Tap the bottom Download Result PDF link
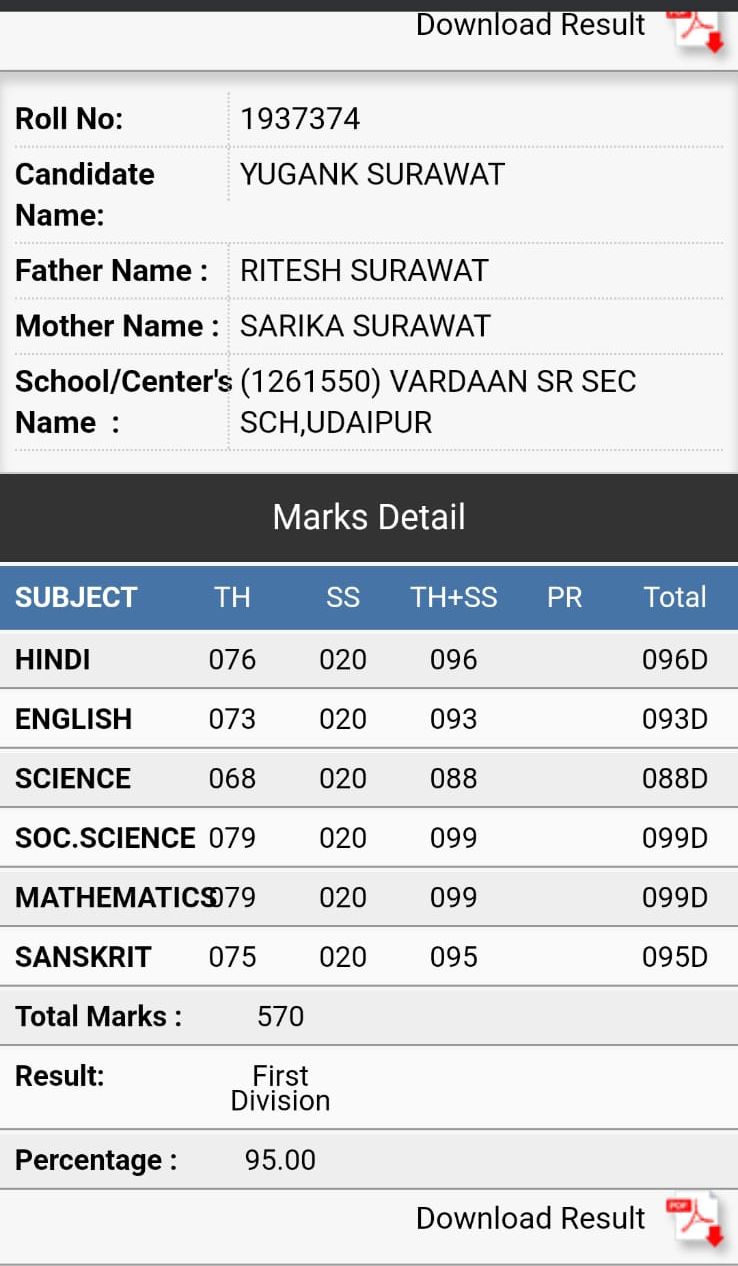Viewport: 738px width, 1266px height. [x=570, y=1219]
